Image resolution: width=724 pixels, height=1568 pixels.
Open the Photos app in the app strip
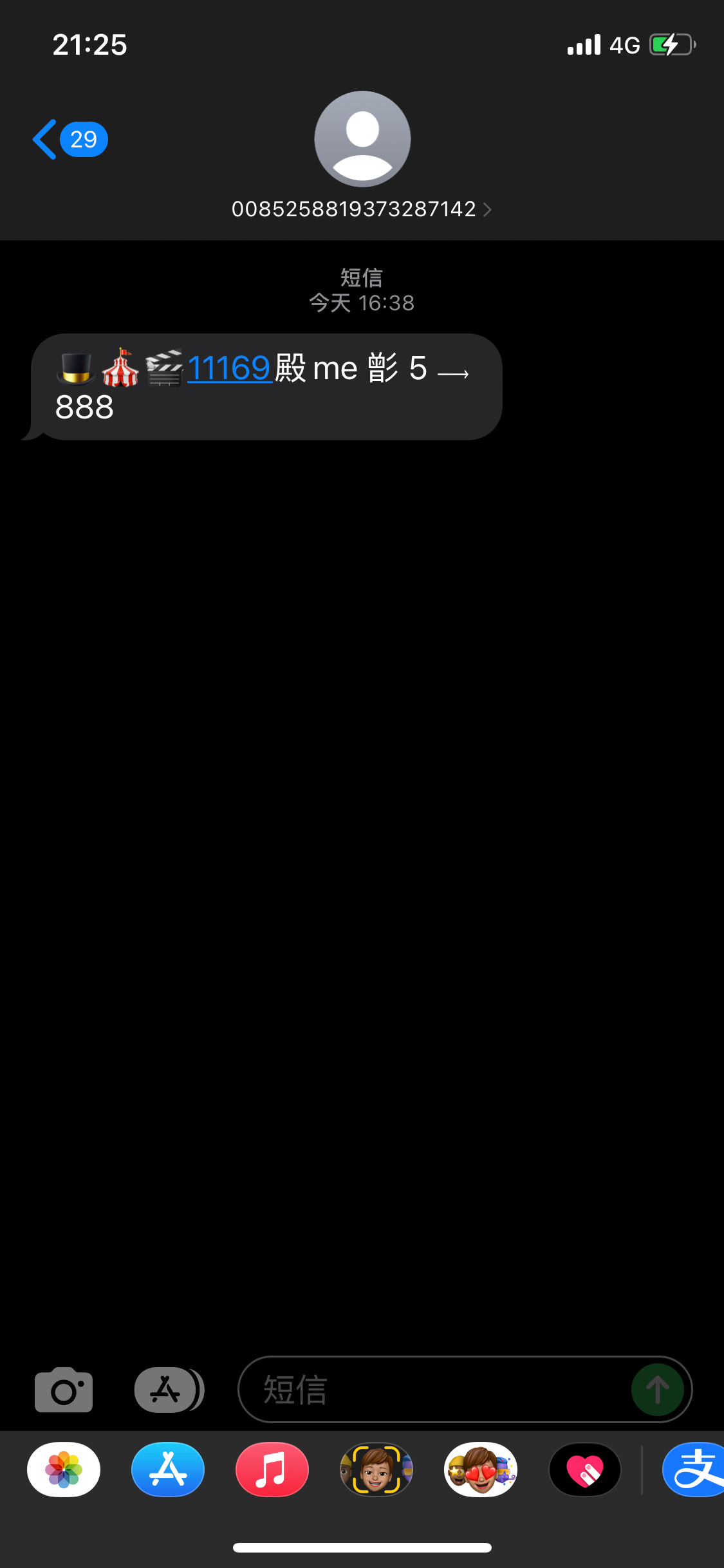pyautogui.click(x=64, y=1470)
